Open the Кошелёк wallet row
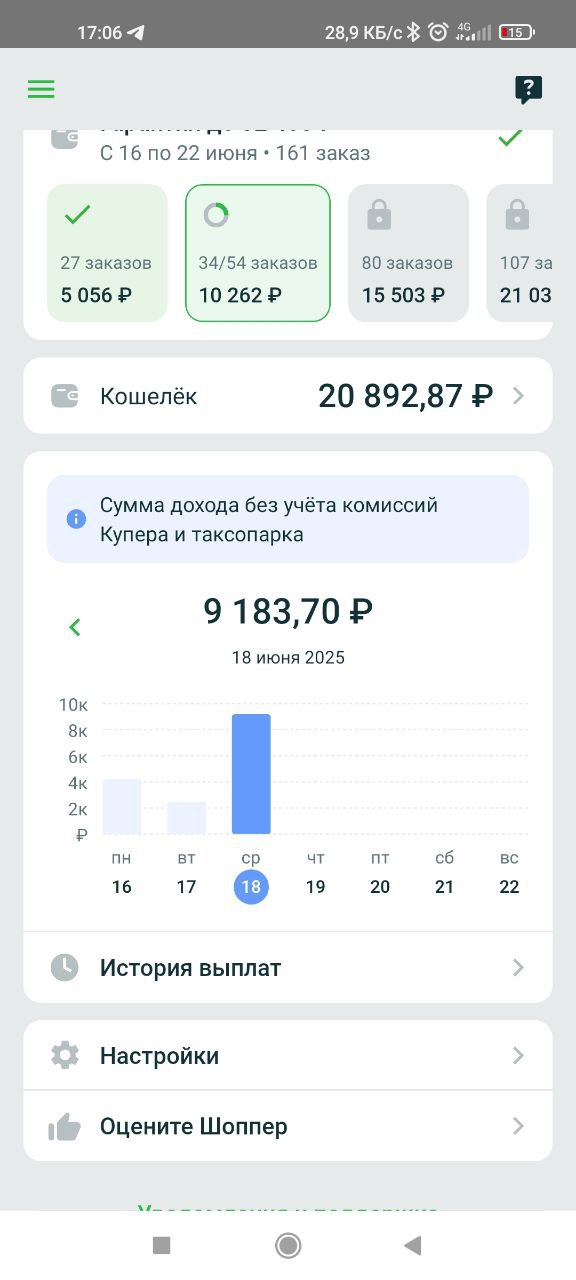The image size is (576, 1280). click(288, 396)
